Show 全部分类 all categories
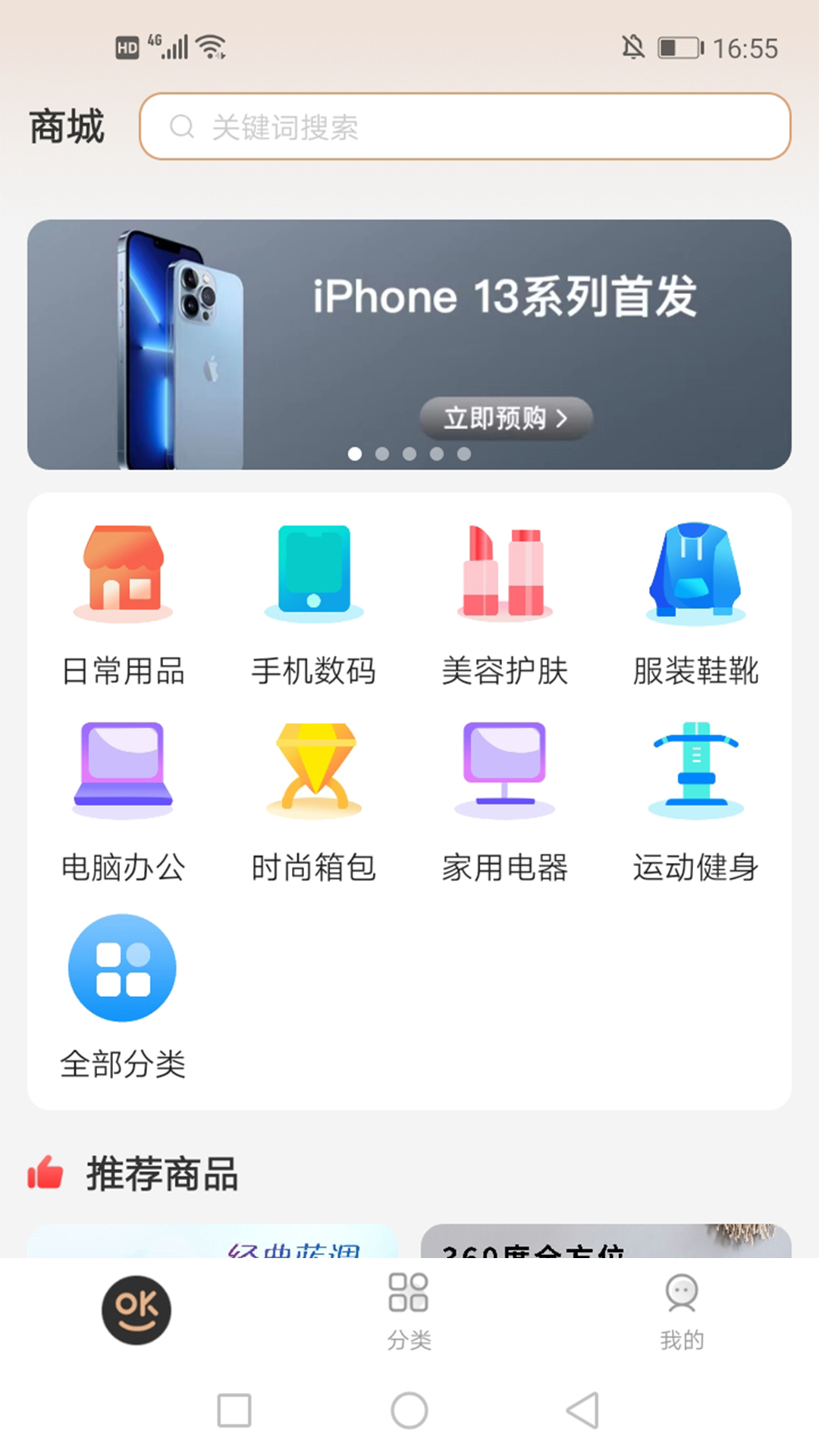This screenshot has height=1456, width=819. 123,995
